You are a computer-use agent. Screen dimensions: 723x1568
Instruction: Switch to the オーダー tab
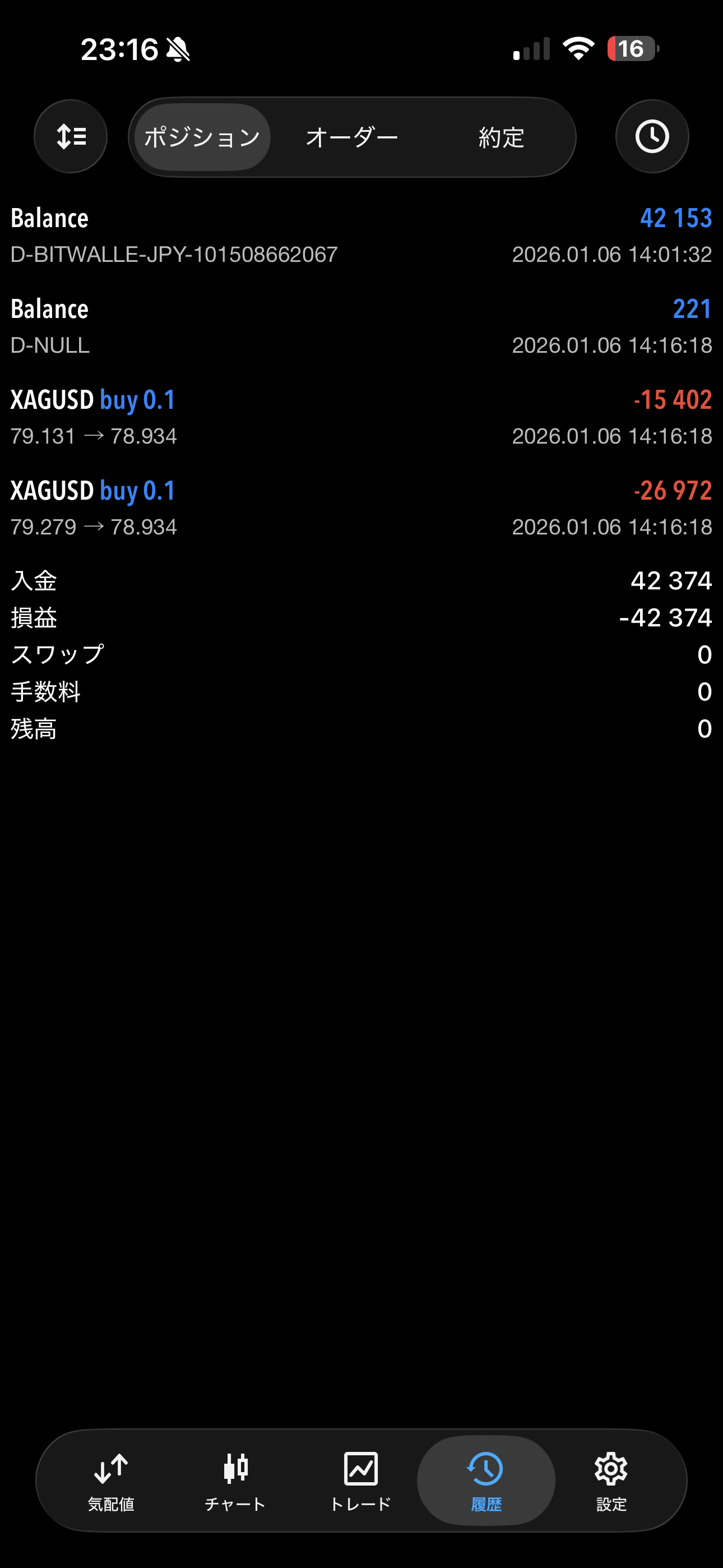[x=352, y=137]
